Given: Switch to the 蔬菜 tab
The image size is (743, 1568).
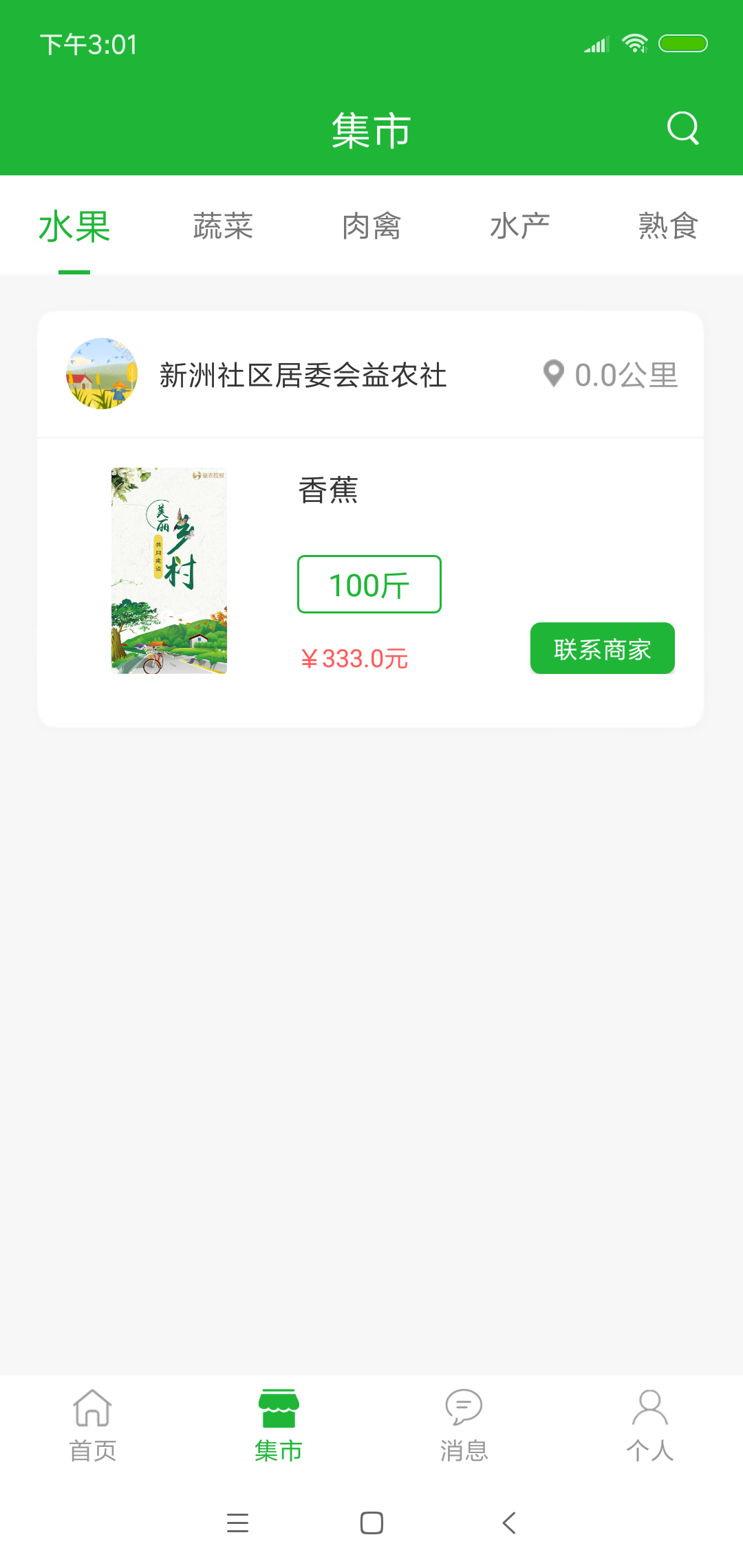Looking at the screenshot, I should (223, 226).
